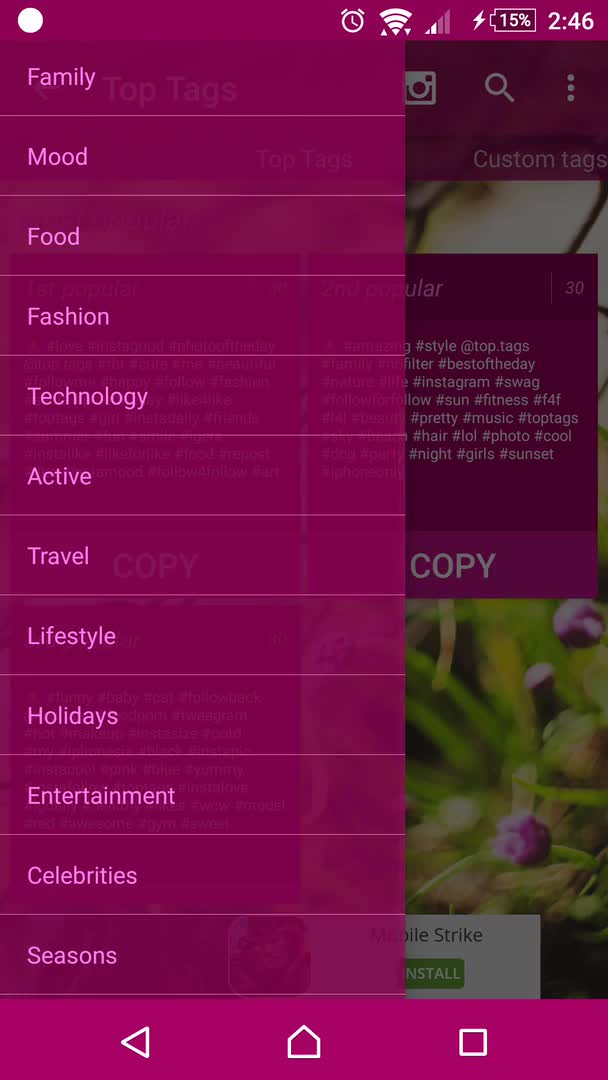Open the Holidays category
The width and height of the screenshot is (608, 1080).
[x=72, y=716]
